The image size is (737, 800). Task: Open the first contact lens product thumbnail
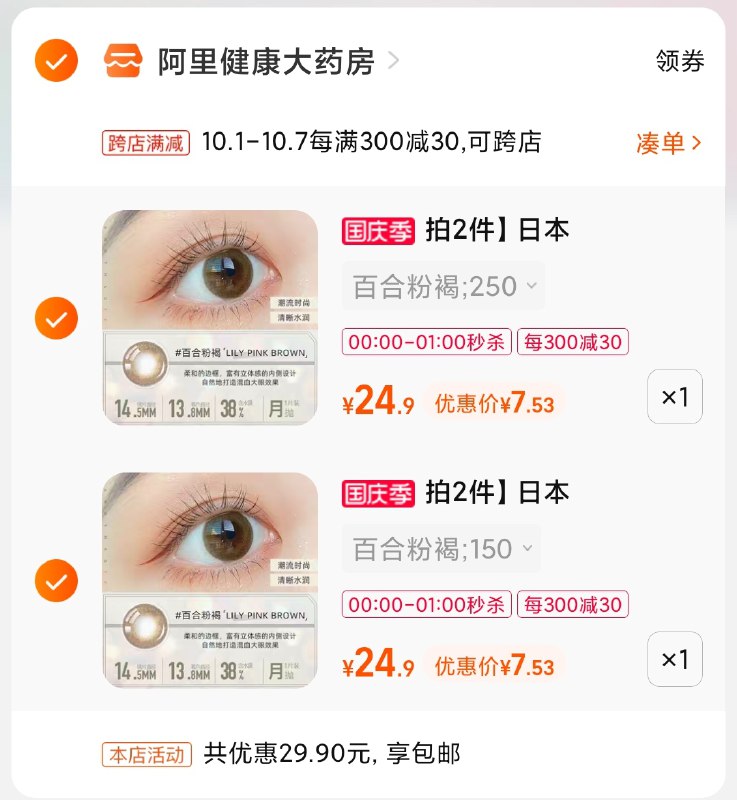click(210, 318)
